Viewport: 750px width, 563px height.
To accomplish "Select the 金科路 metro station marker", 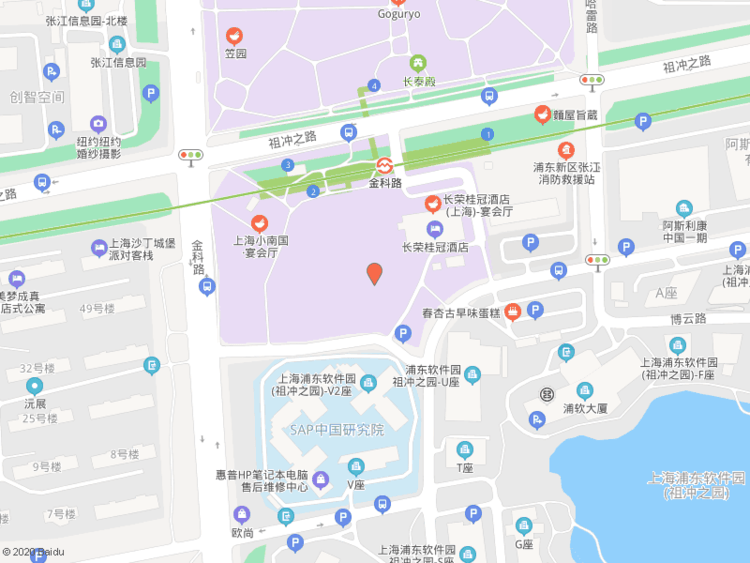I will point(384,166).
